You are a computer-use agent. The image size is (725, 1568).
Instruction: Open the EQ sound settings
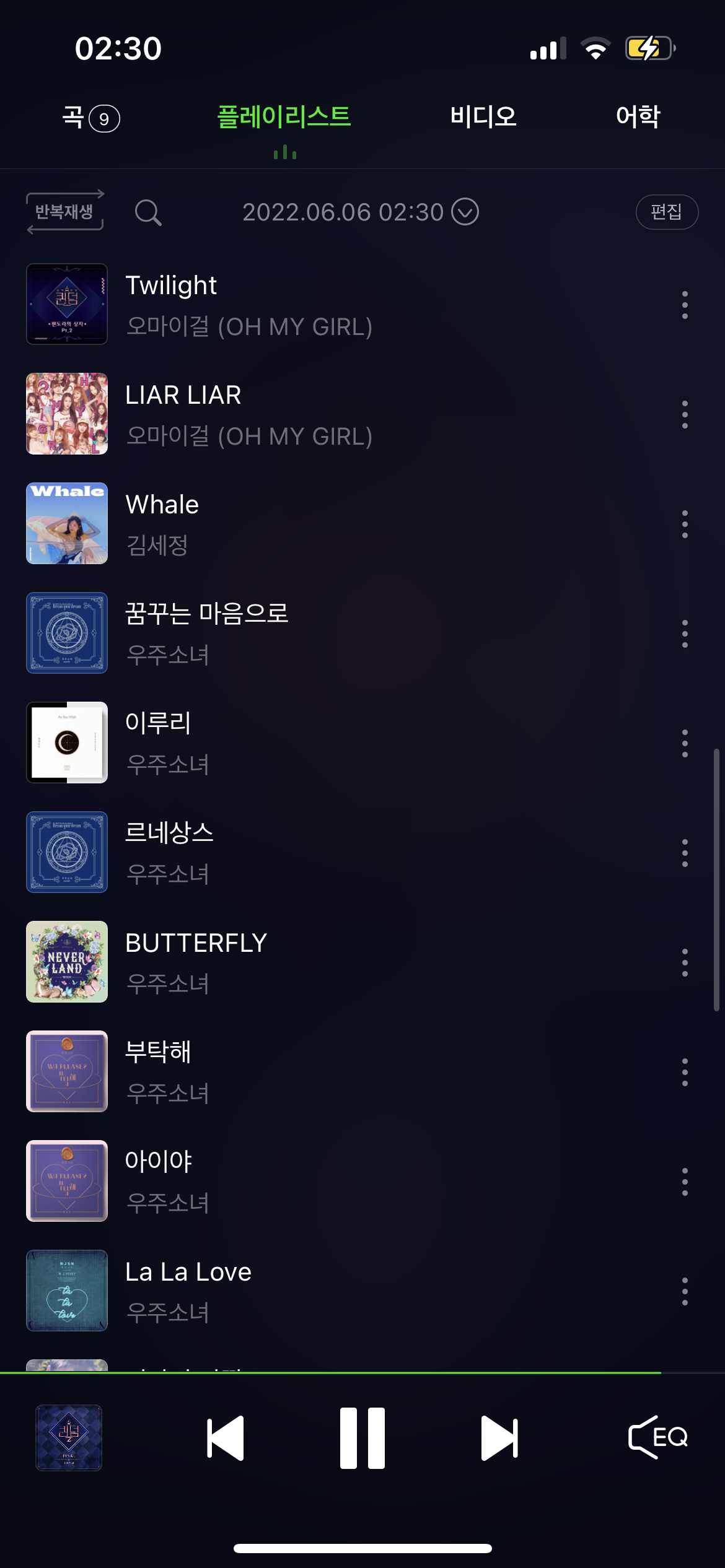(x=658, y=1437)
